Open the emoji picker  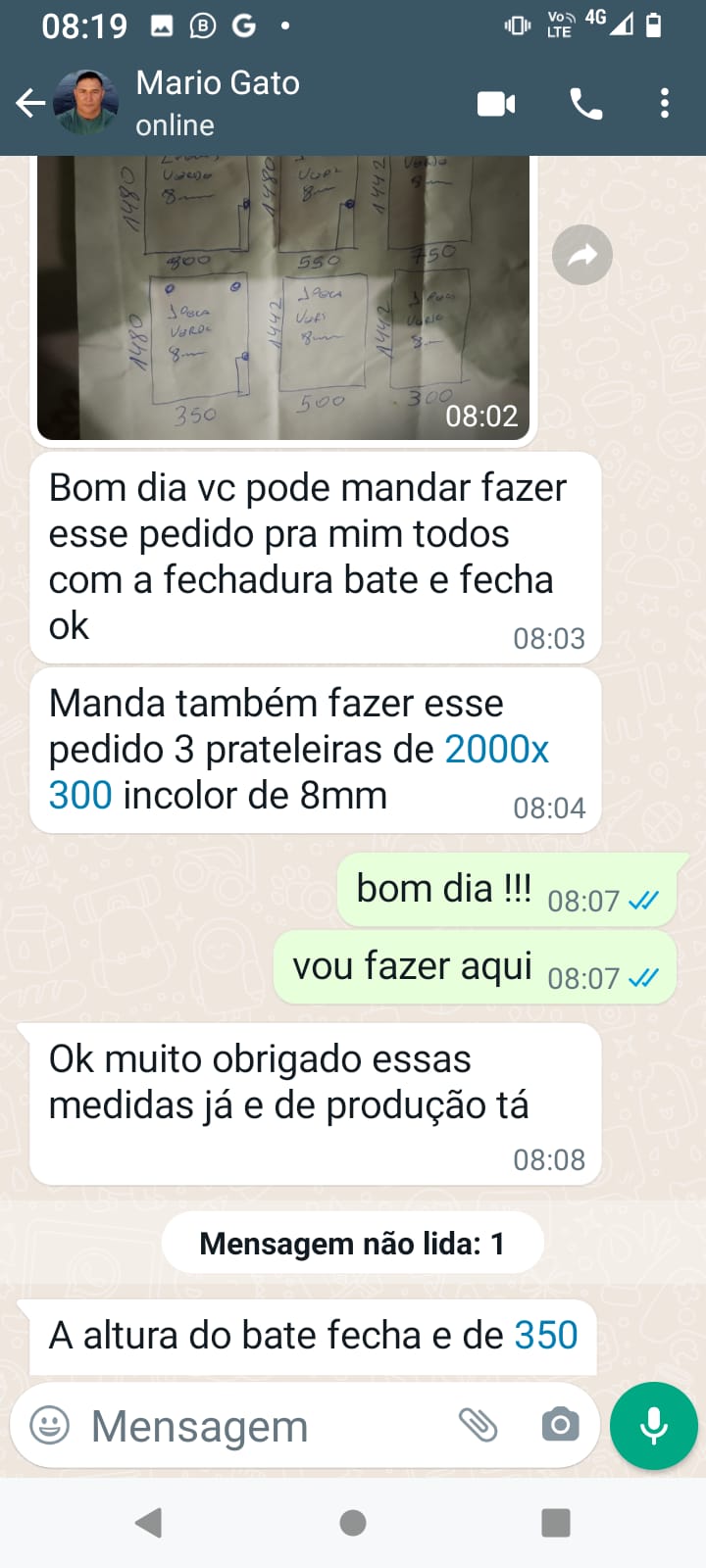50,1425
